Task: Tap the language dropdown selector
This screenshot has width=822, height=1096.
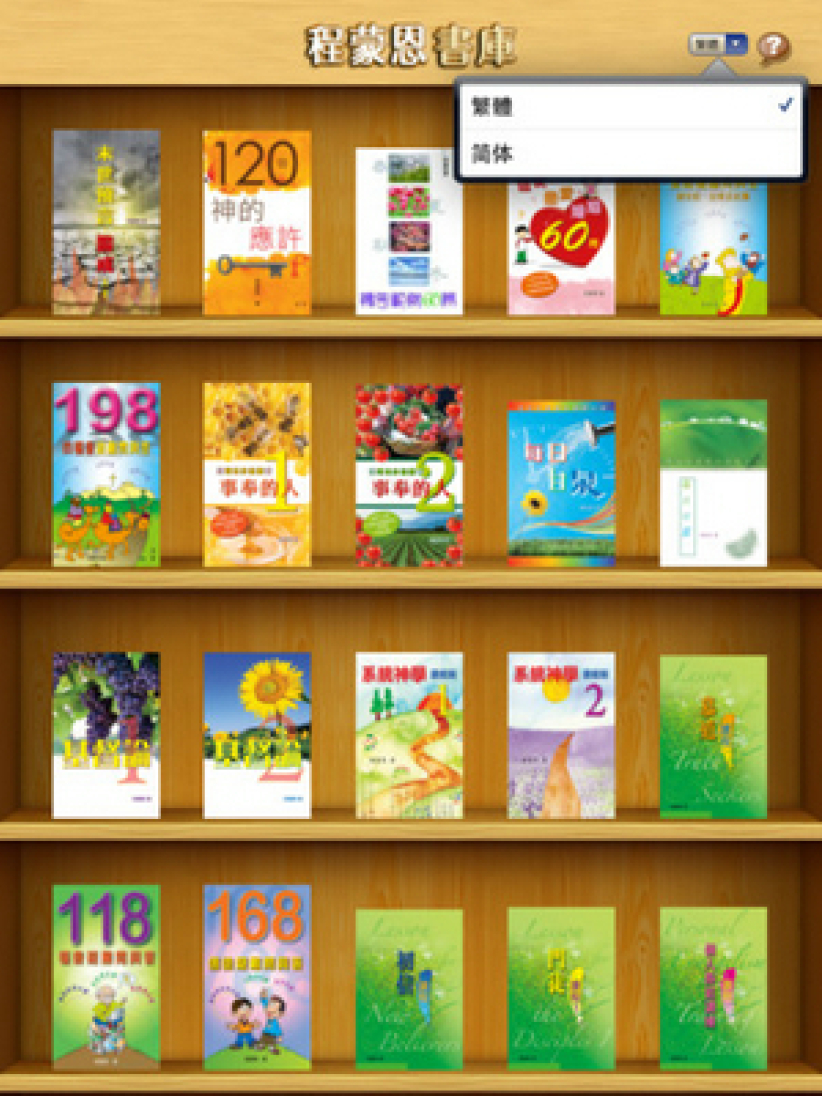Action: tap(718, 44)
